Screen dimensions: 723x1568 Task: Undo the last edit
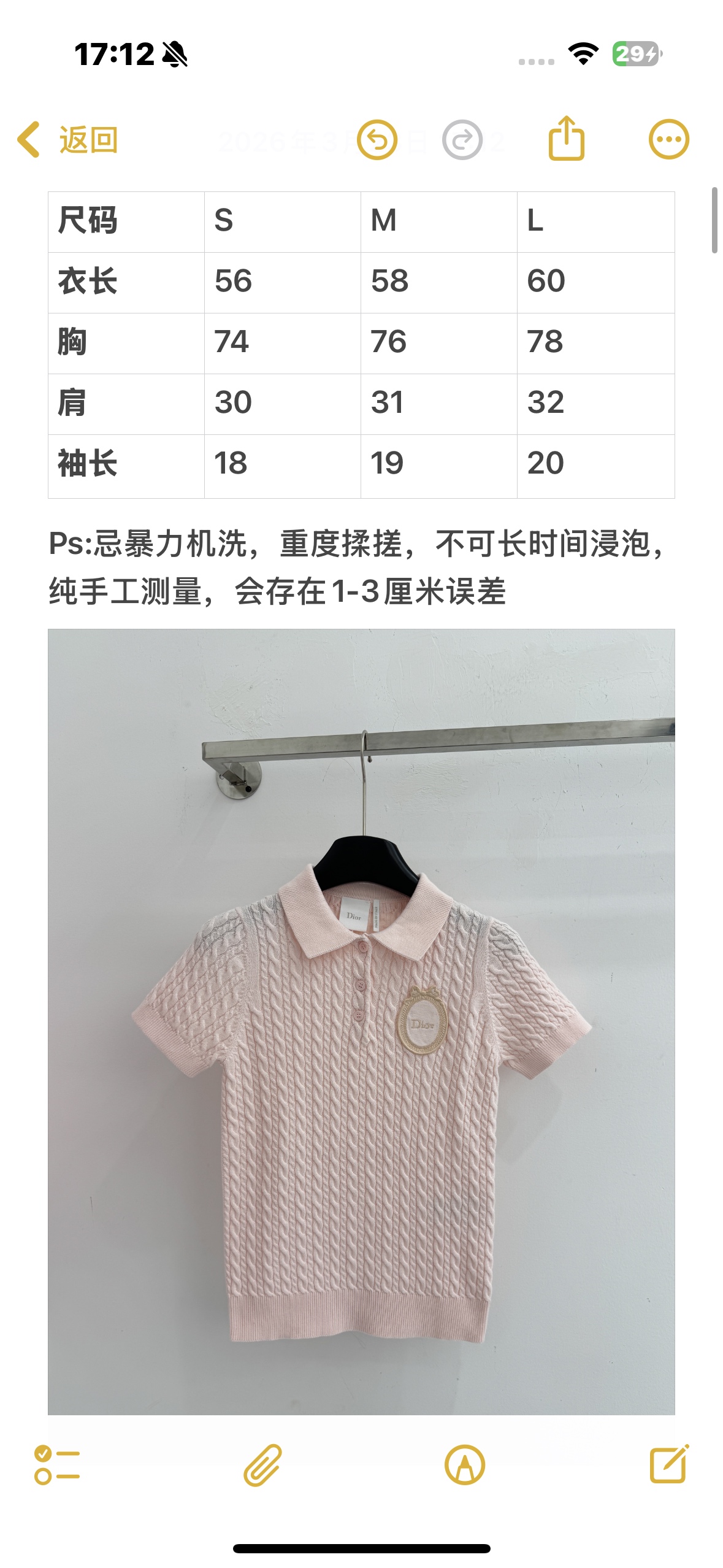tap(377, 140)
